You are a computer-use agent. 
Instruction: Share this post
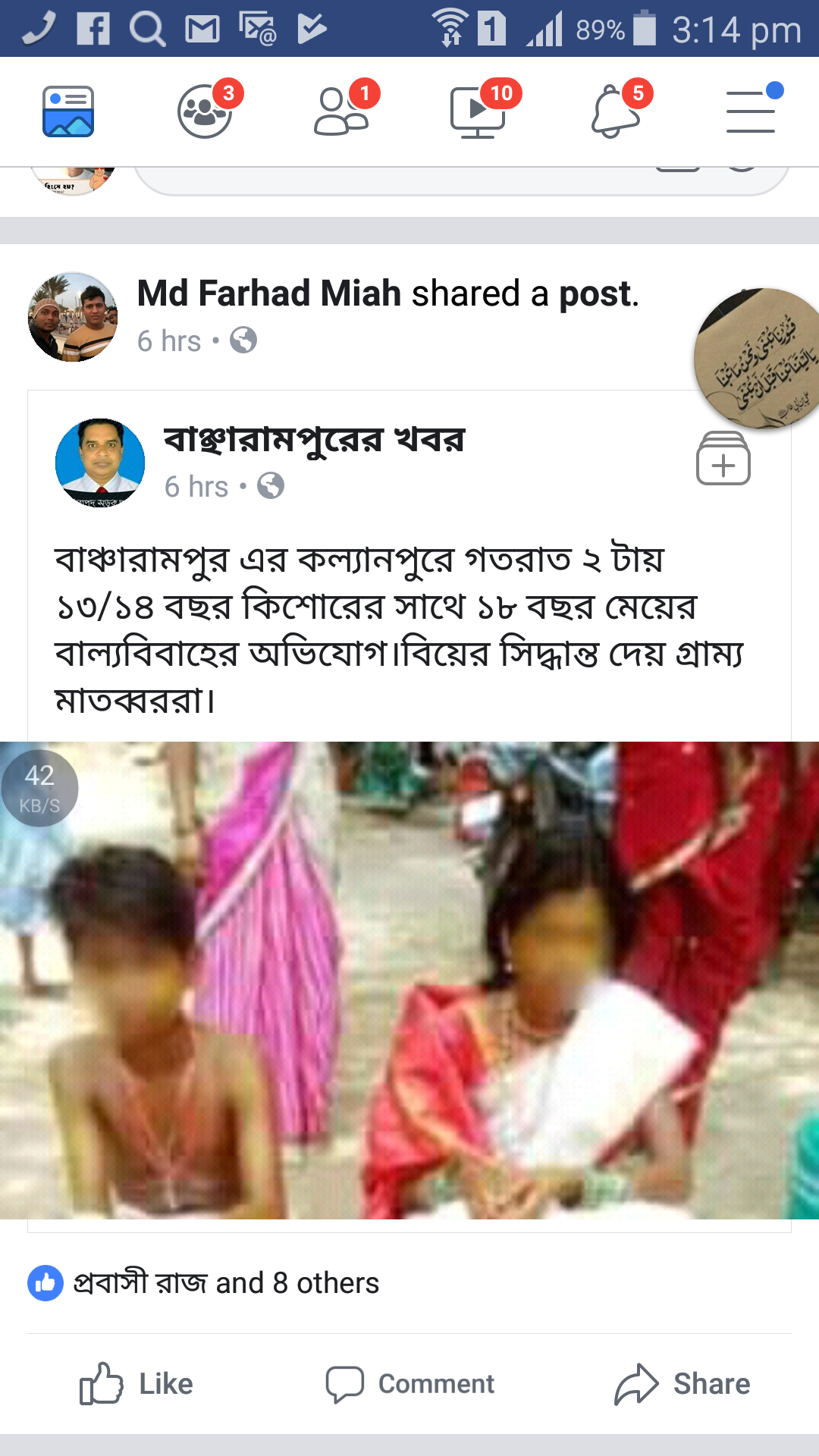682,1384
